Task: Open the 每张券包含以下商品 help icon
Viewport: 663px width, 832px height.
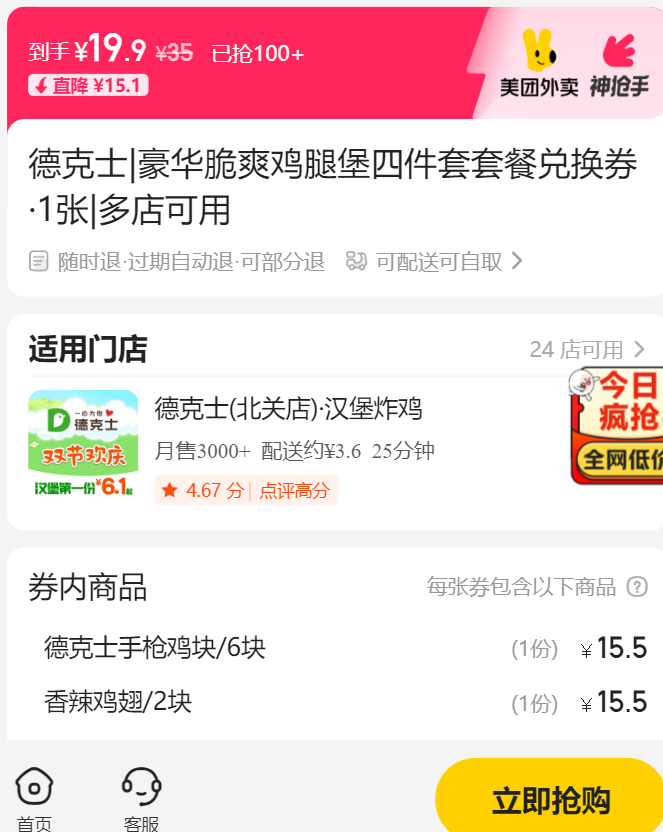Action: (637, 587)
